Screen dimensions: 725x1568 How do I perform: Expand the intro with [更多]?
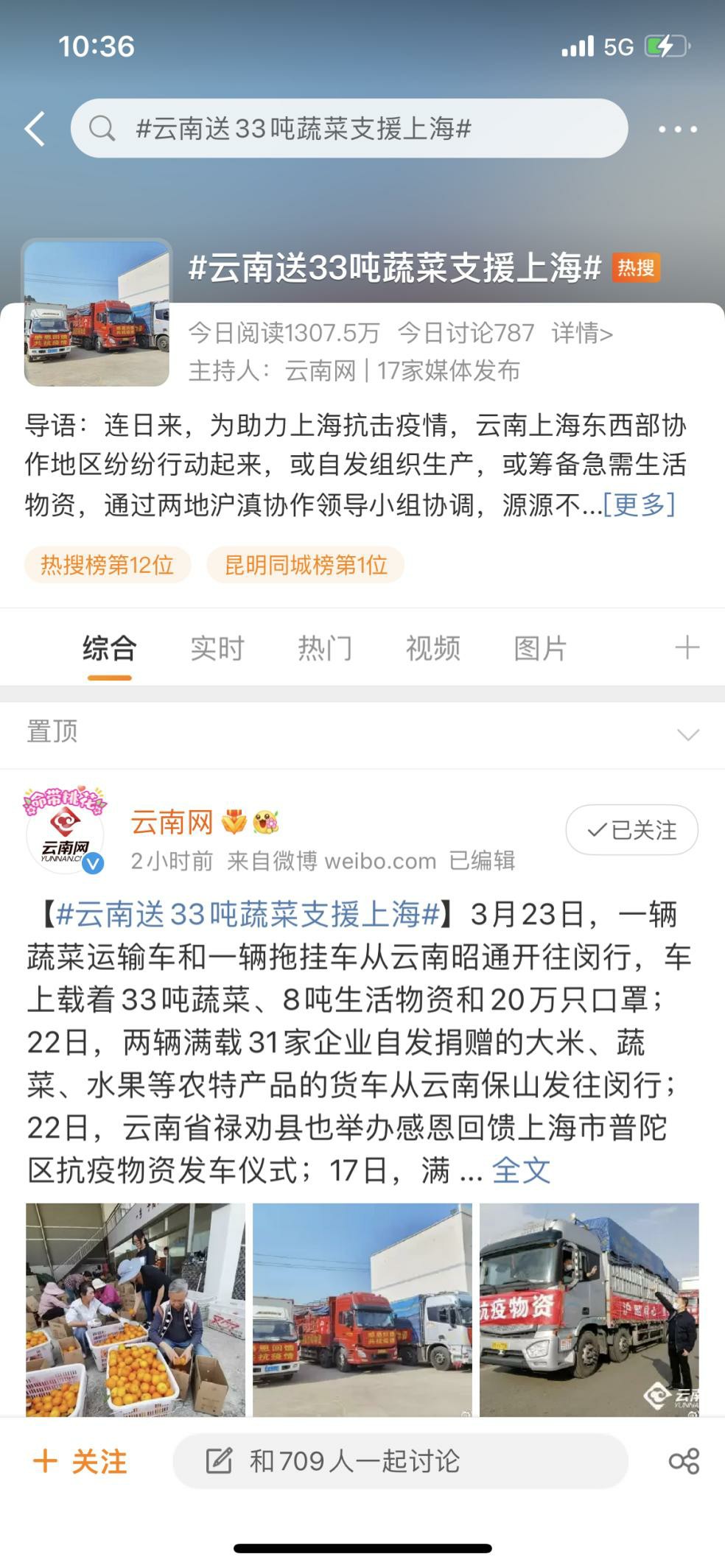coord(639,504)
